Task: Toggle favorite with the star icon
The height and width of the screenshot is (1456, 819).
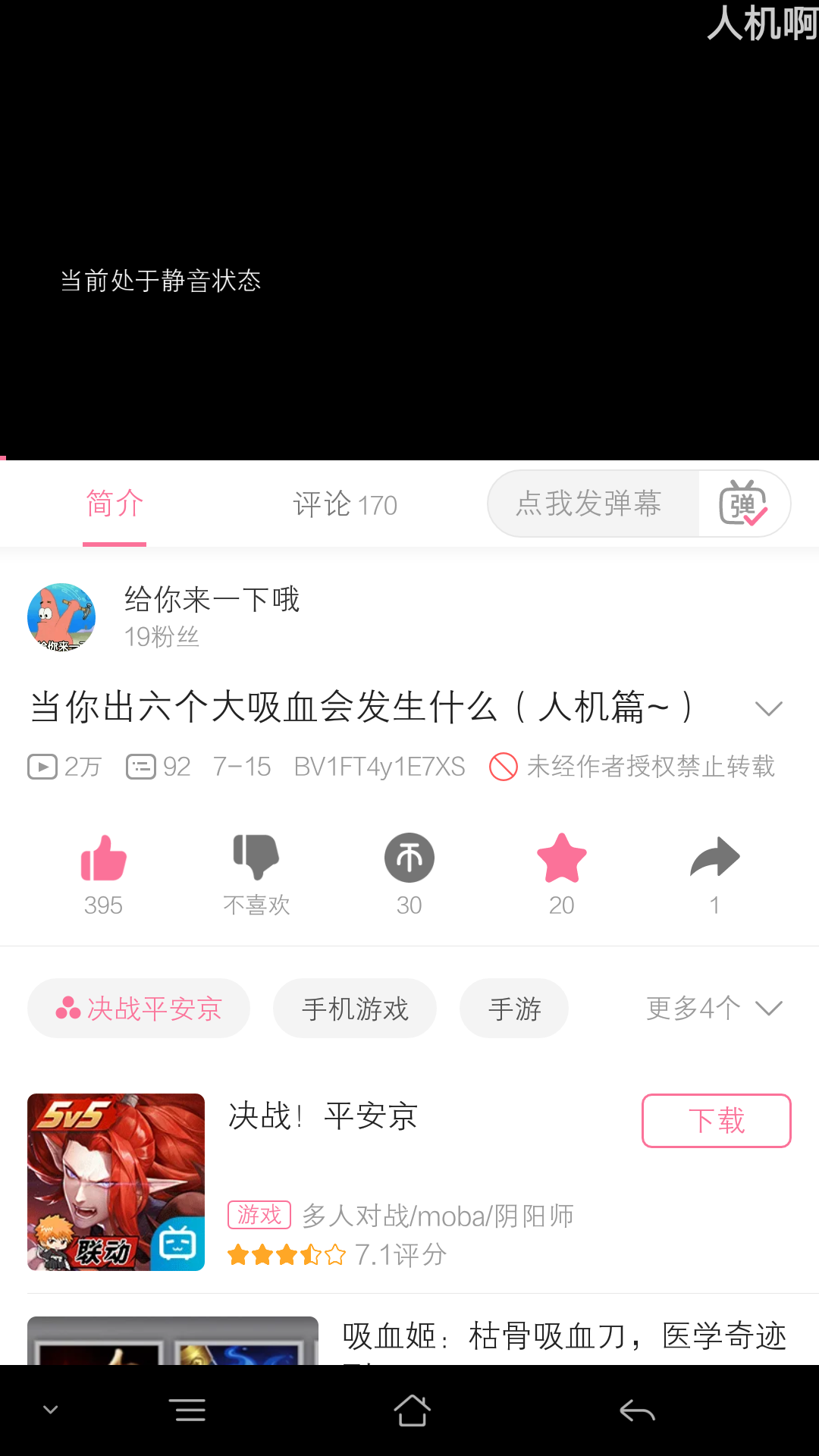Action: (x=561, y=858)
